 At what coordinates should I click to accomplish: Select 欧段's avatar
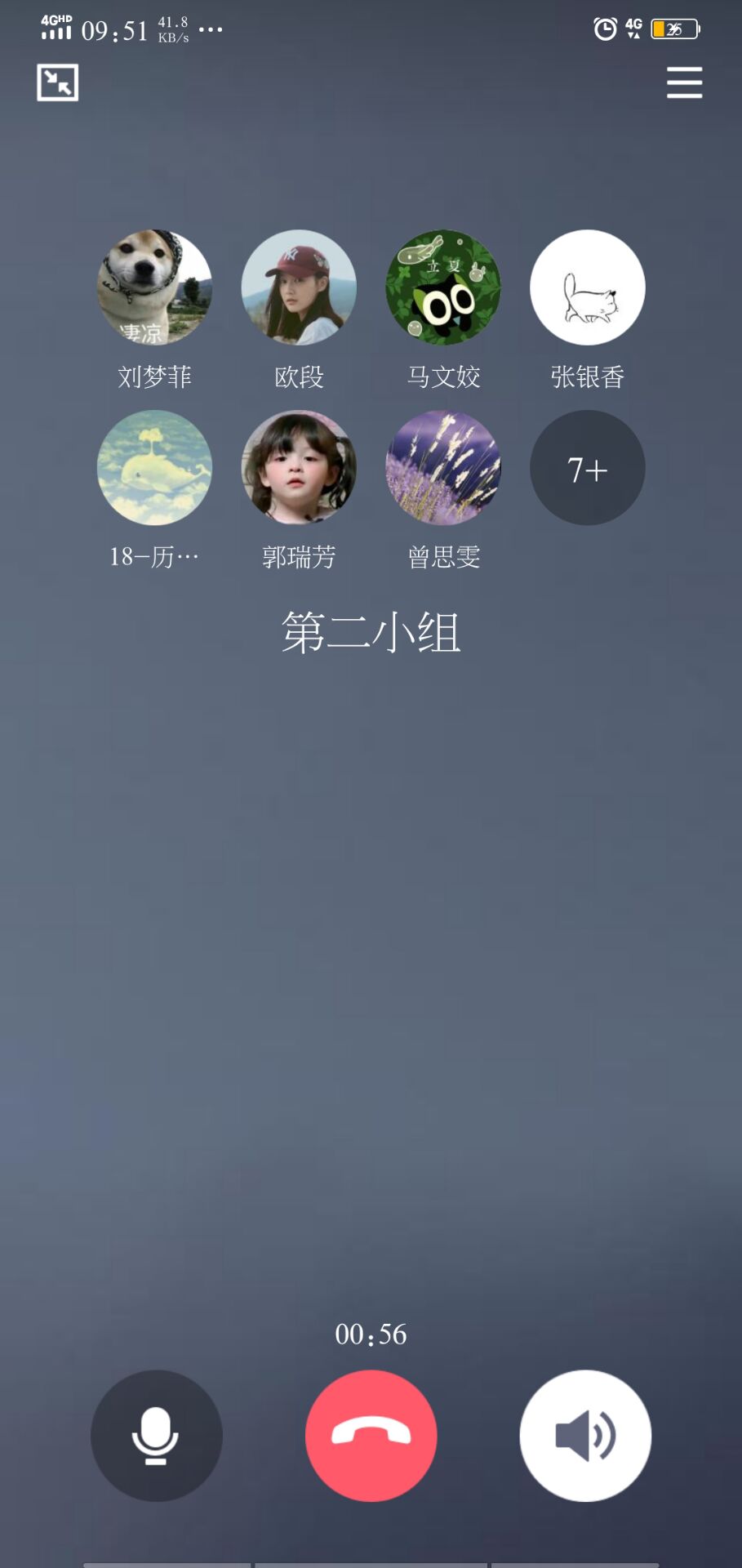(x=299, y=287)
